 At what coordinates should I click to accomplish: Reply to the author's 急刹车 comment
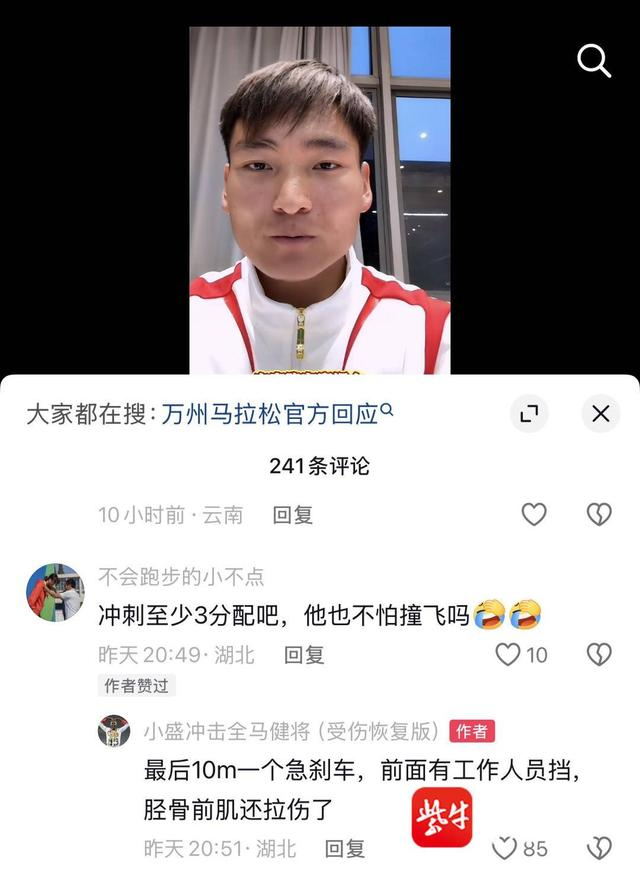(345, 848)
